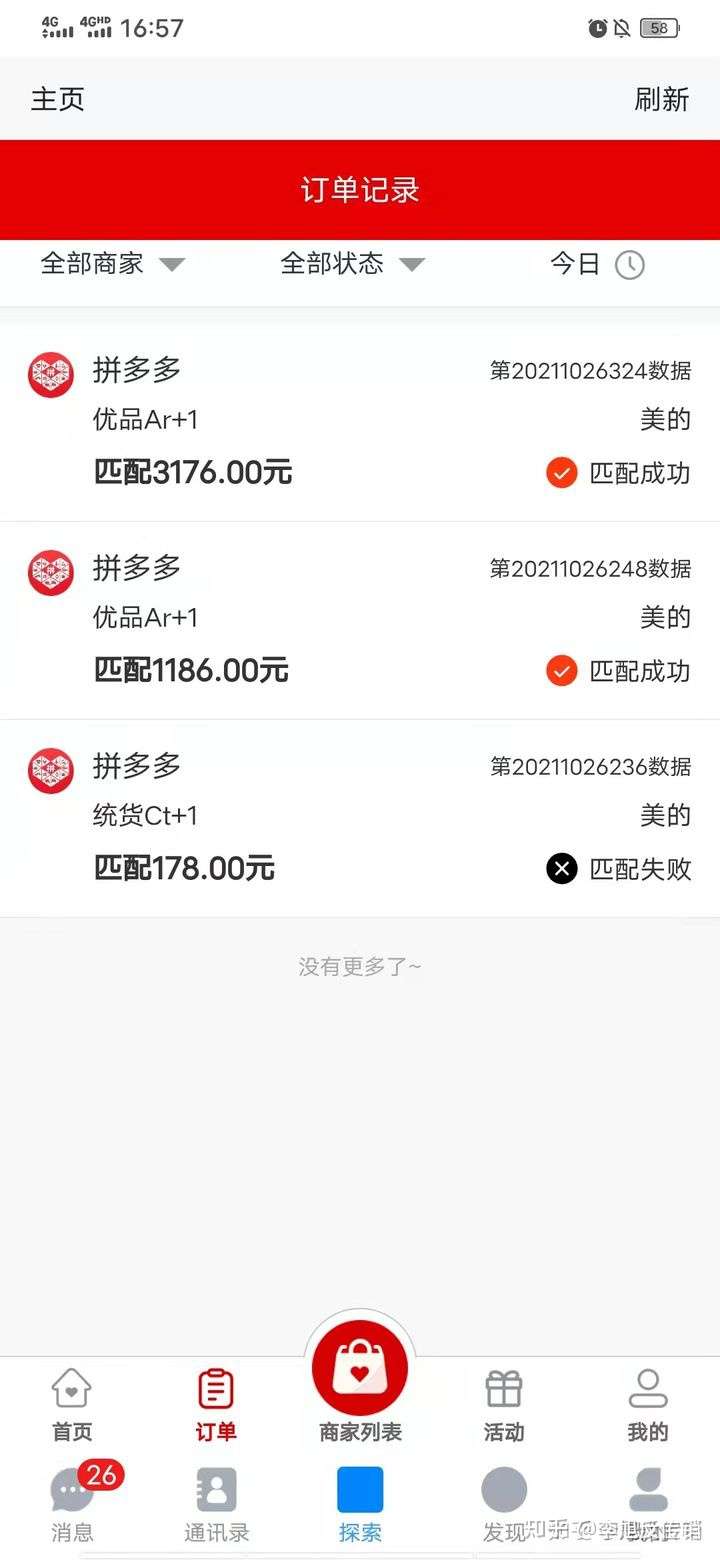Open the order matching 3176.00元
Image resolution: width=720 pixels, height=1560 pixels.
[360, 422]
